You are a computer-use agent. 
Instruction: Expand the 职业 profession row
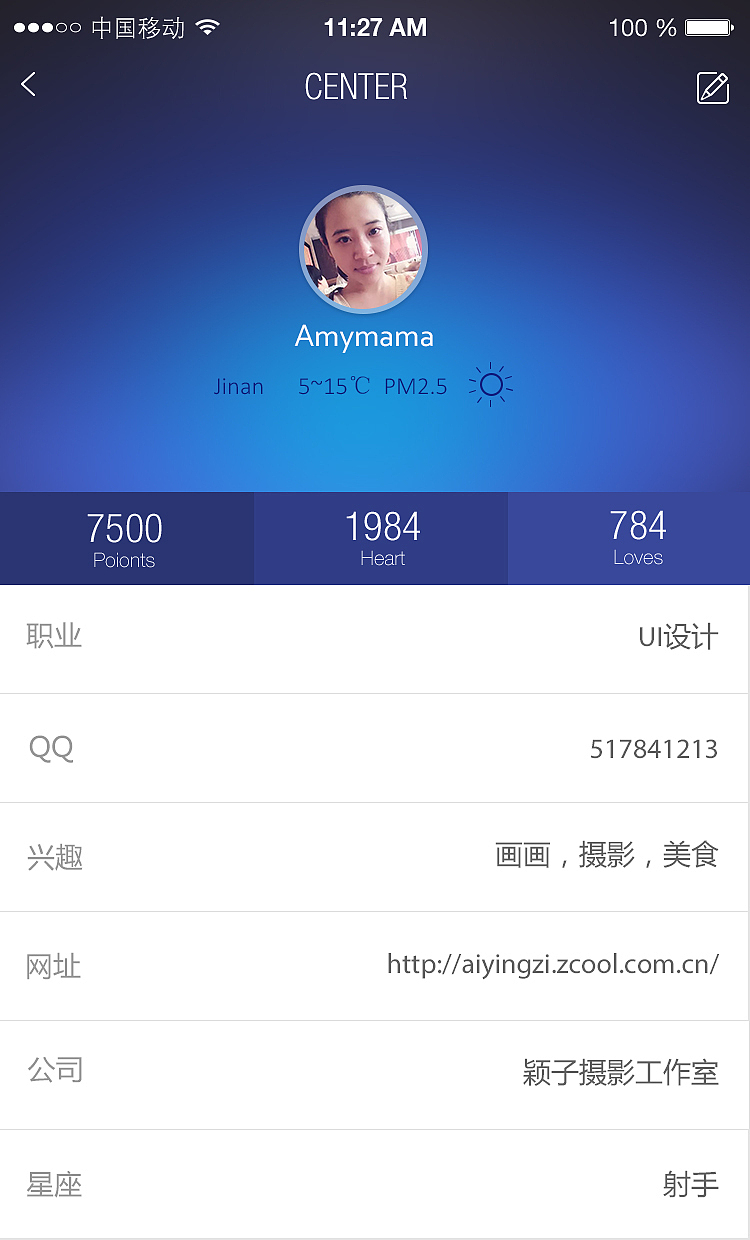[375, 638]
